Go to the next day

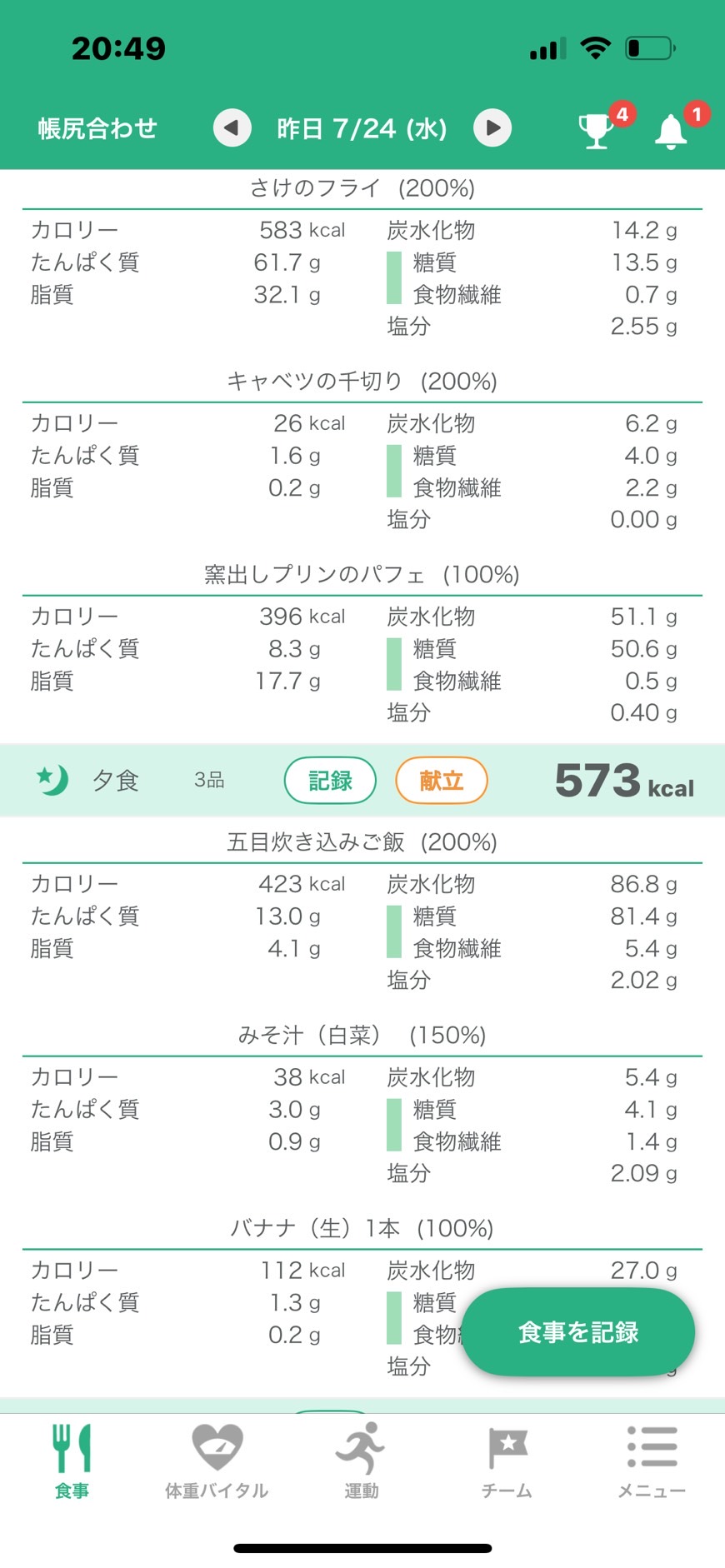492,128
